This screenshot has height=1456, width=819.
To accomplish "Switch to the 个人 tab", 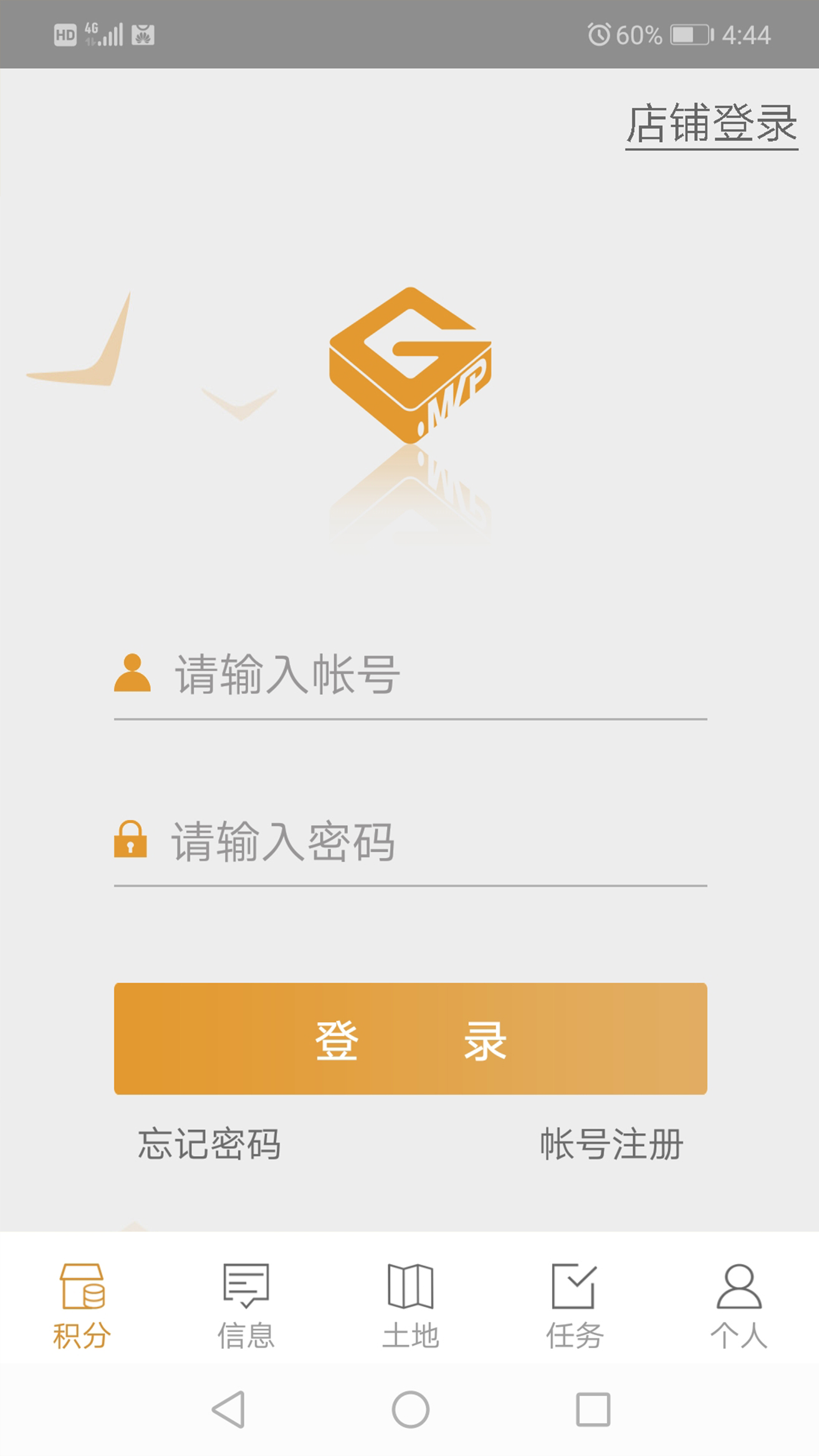I will tap(739, 1305).
